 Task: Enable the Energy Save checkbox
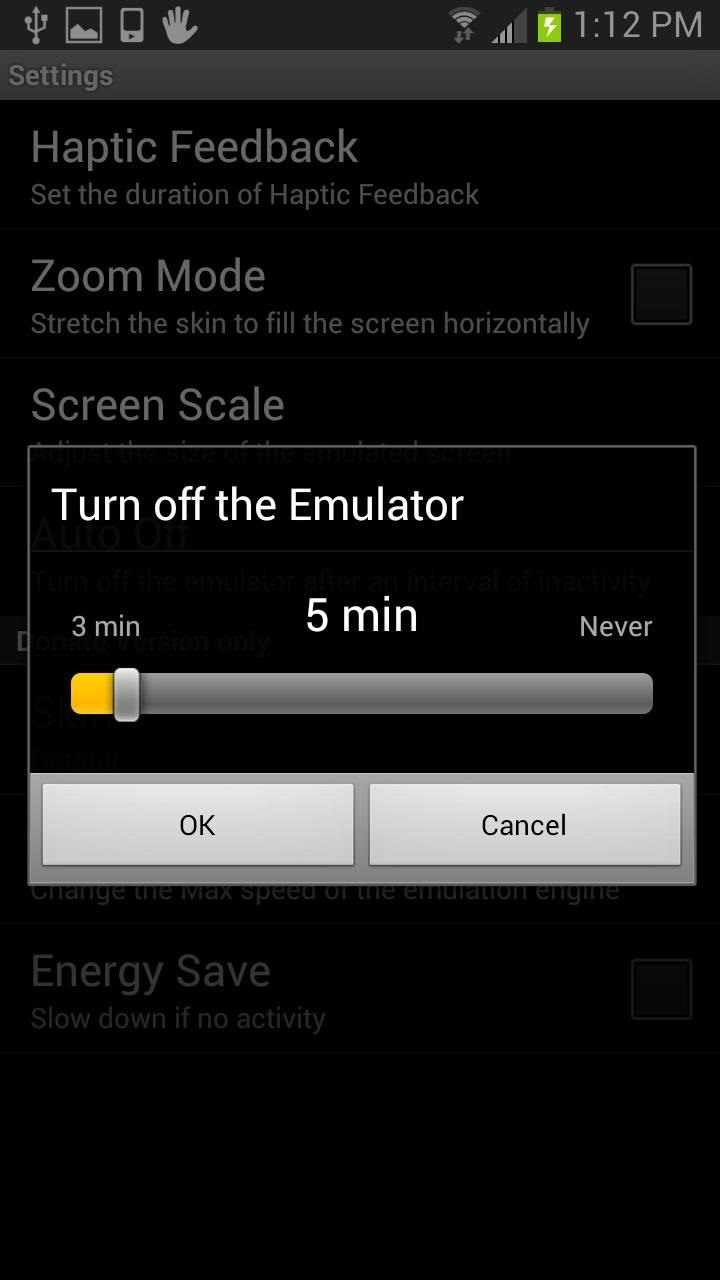[x=661, y=987]
